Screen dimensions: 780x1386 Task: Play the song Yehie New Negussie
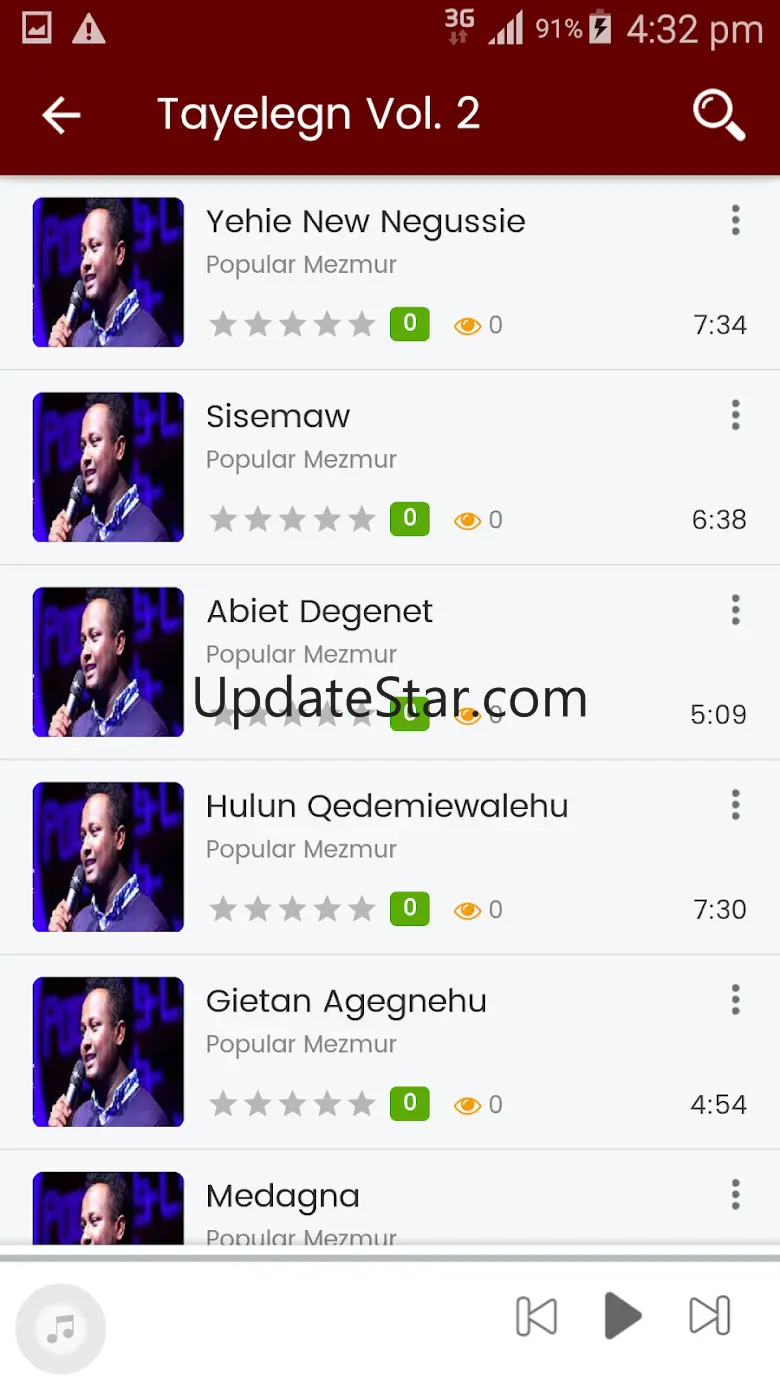click(x=365, y=222)
